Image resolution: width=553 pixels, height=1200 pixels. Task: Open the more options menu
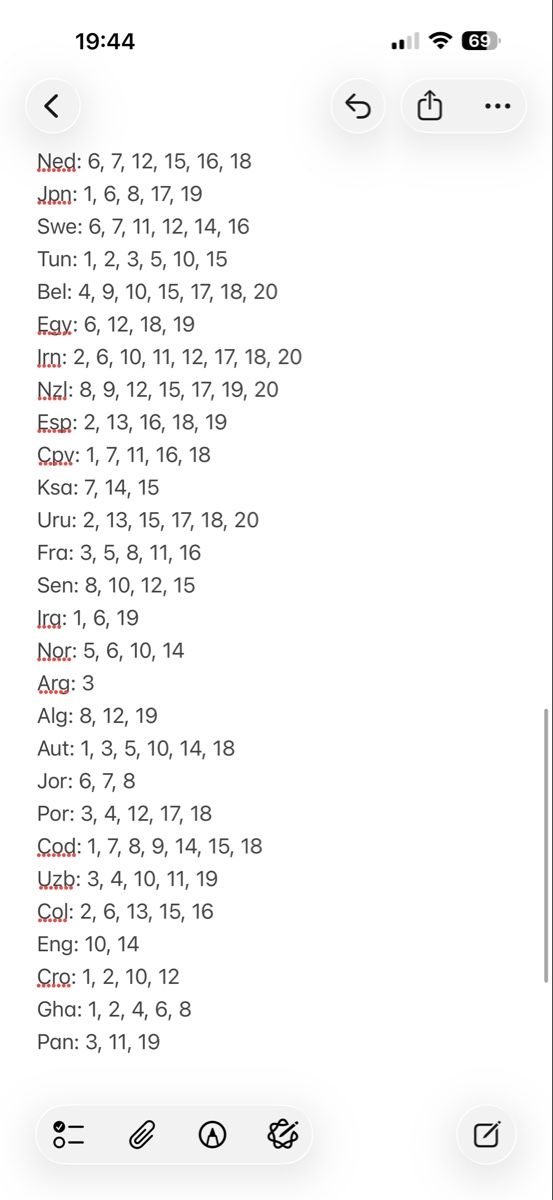tap(497, 106)
